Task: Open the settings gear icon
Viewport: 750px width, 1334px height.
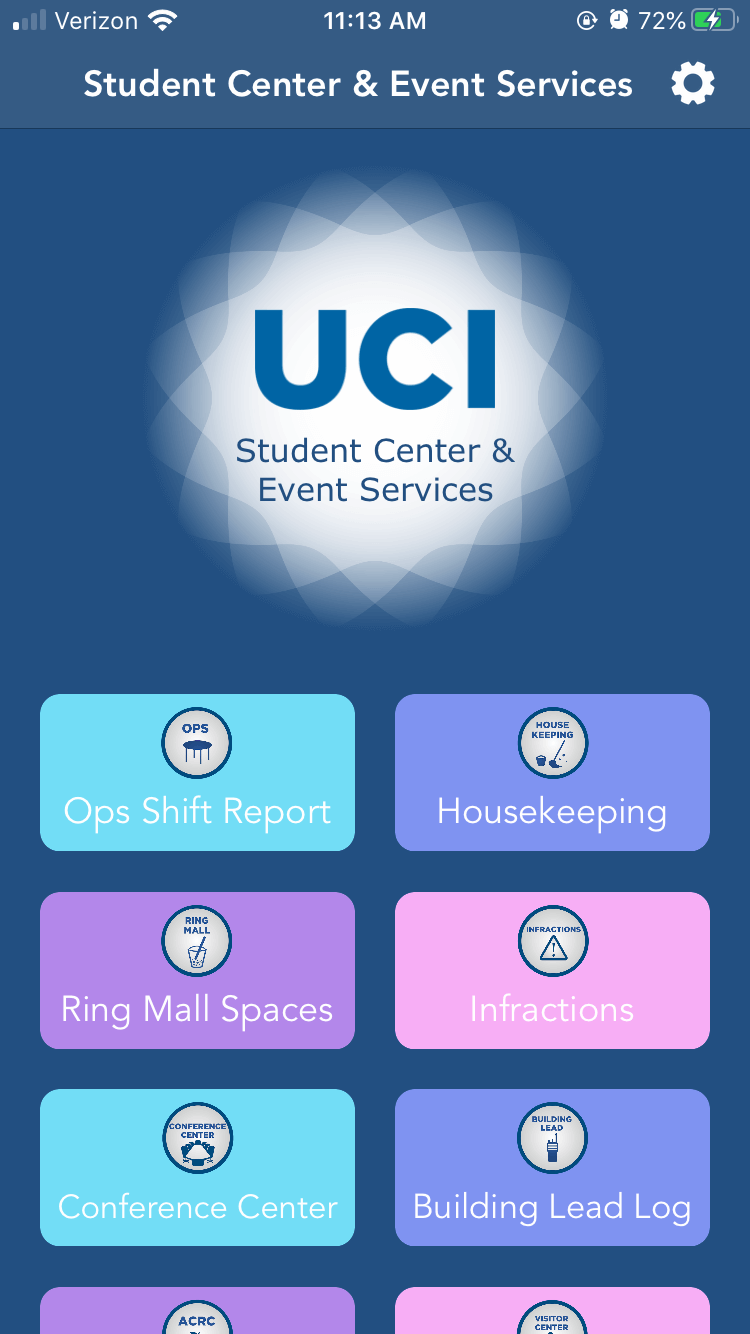Action: point(692,84)
